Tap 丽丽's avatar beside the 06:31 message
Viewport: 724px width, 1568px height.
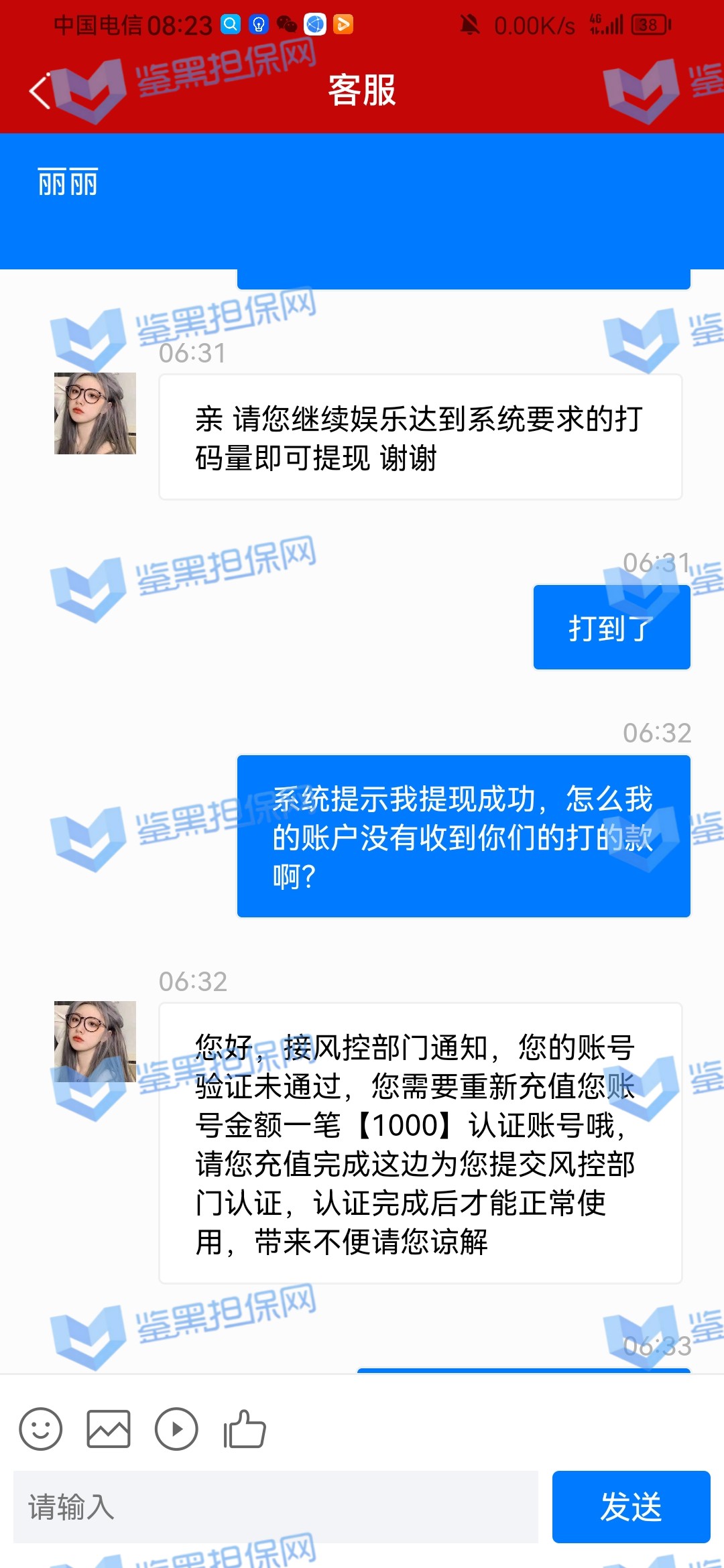coord(95,413)
